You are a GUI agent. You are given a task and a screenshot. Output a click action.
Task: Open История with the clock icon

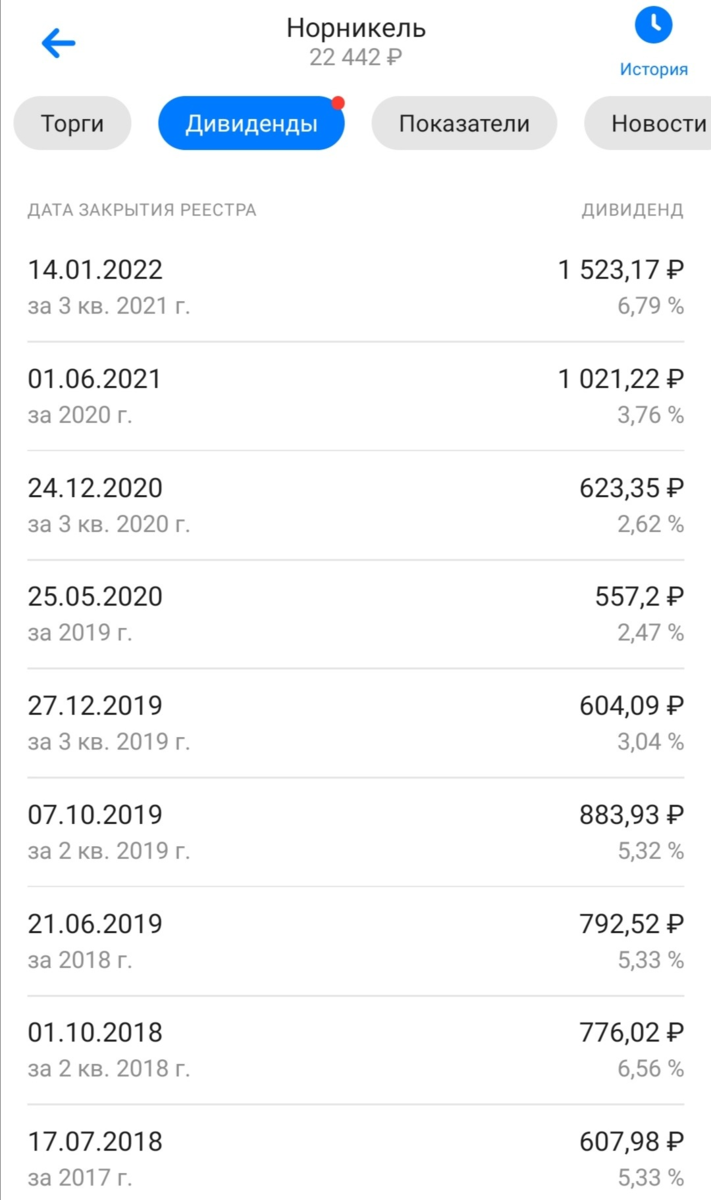coord(654,42)
